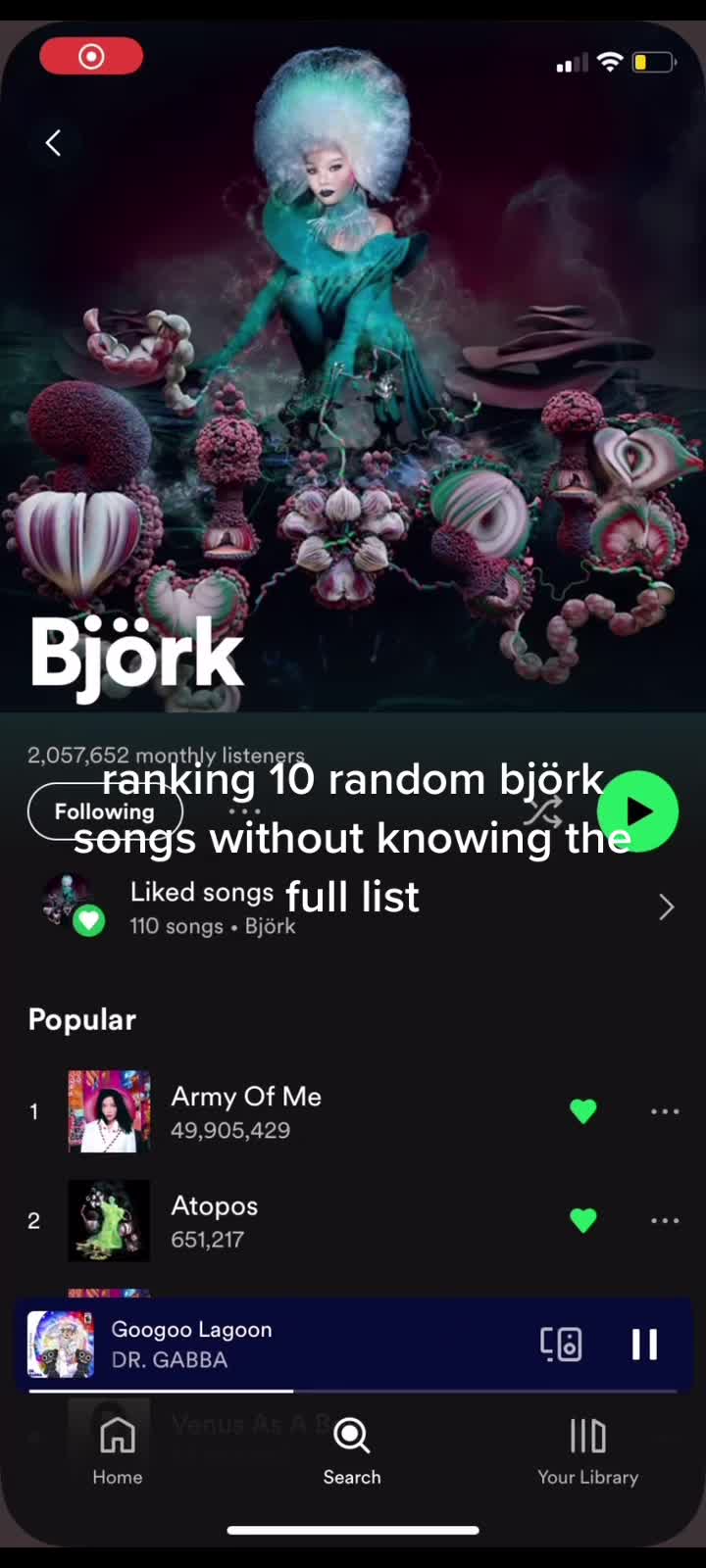Go back using the top-left arrow
The width and height of the screenshot is (706, 1568).
pyautogui.click(x=54, y=143)
